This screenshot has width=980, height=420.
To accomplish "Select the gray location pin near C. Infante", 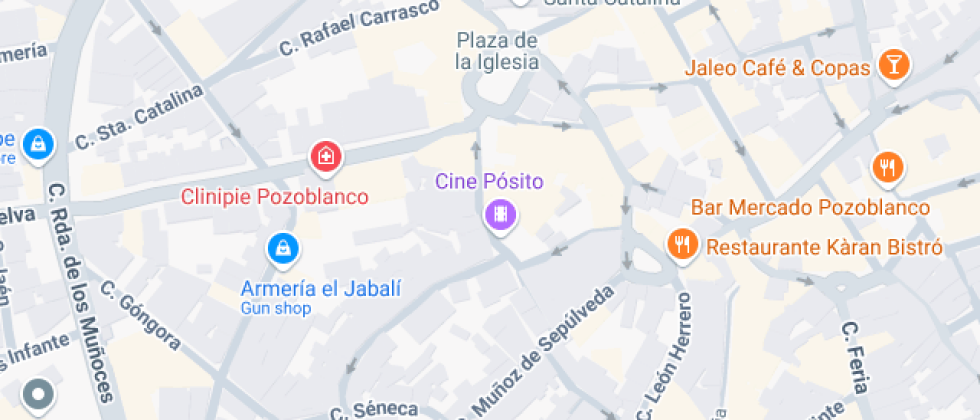I will pyautogui.click(x=38, y=395).
